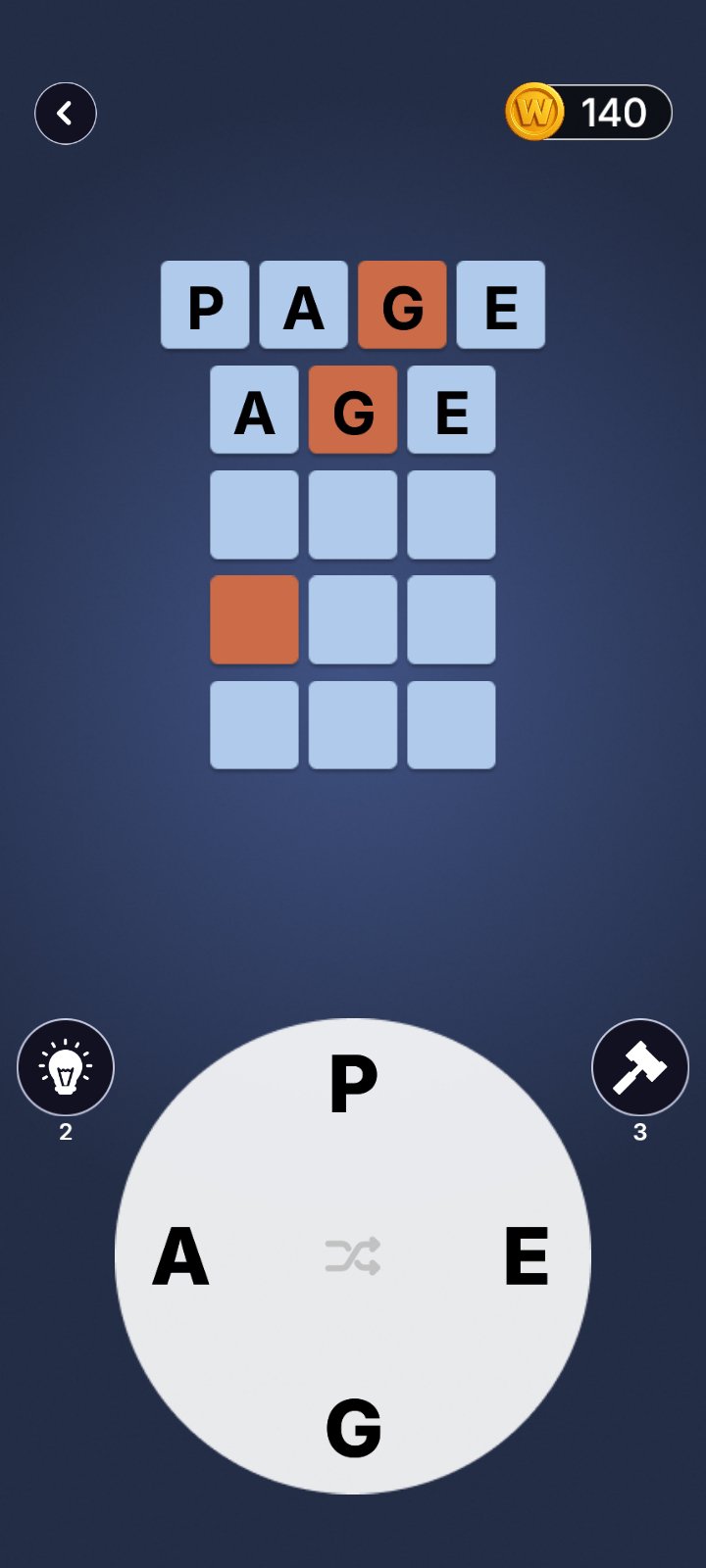Tap the A tile starting the word AGE
706x1568 pixels.
(254, 411)
